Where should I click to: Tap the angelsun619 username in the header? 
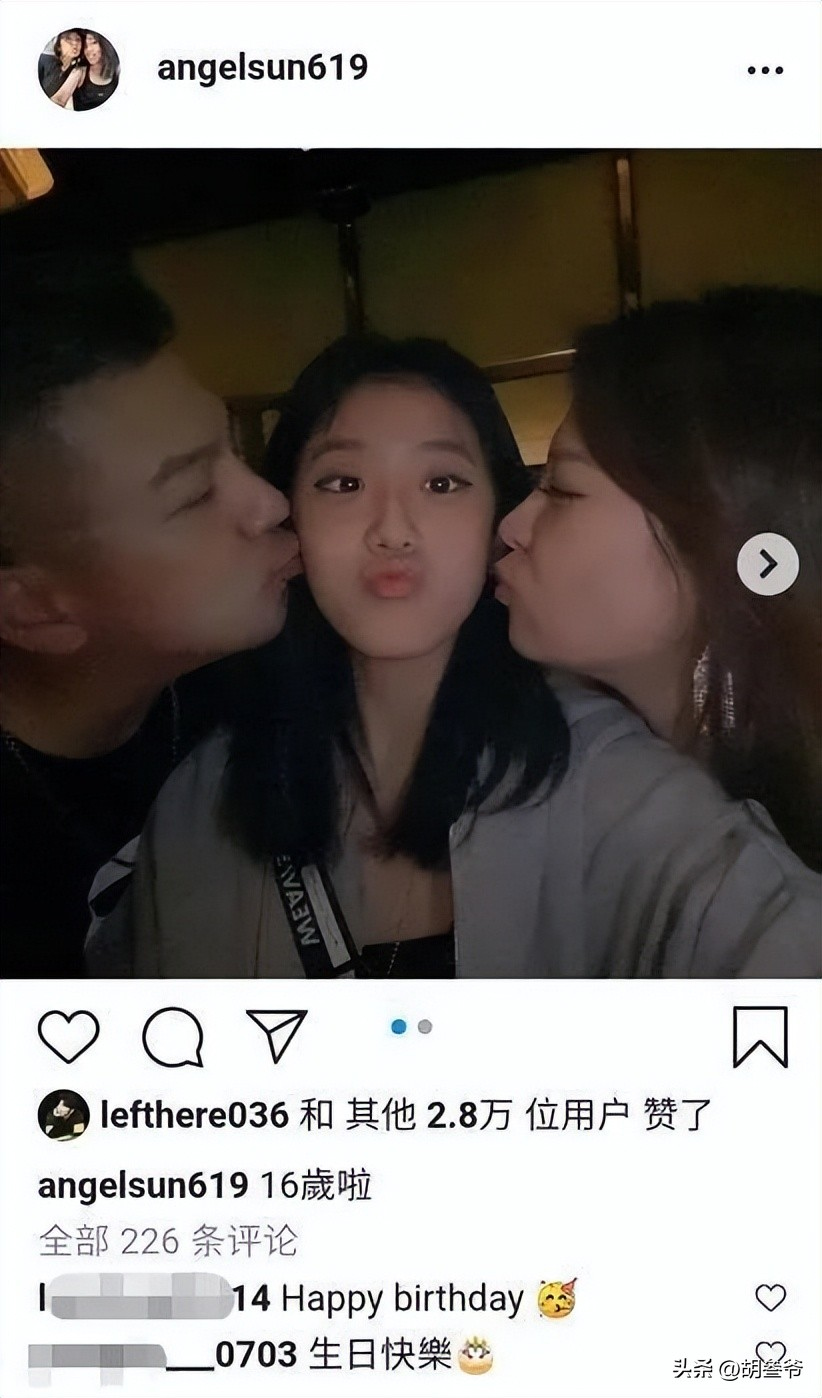point(262,68)
